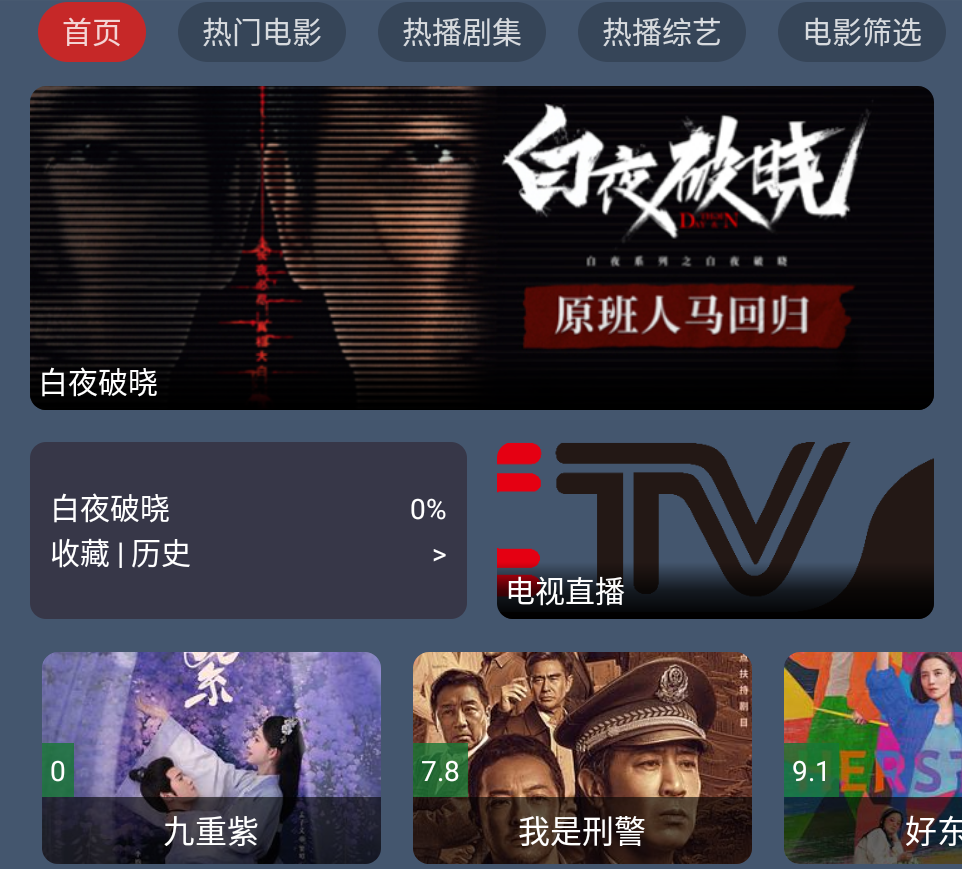The image size is (962, 869).
Task: Switch to 热播剧集 tab
Action: [462, 32]
